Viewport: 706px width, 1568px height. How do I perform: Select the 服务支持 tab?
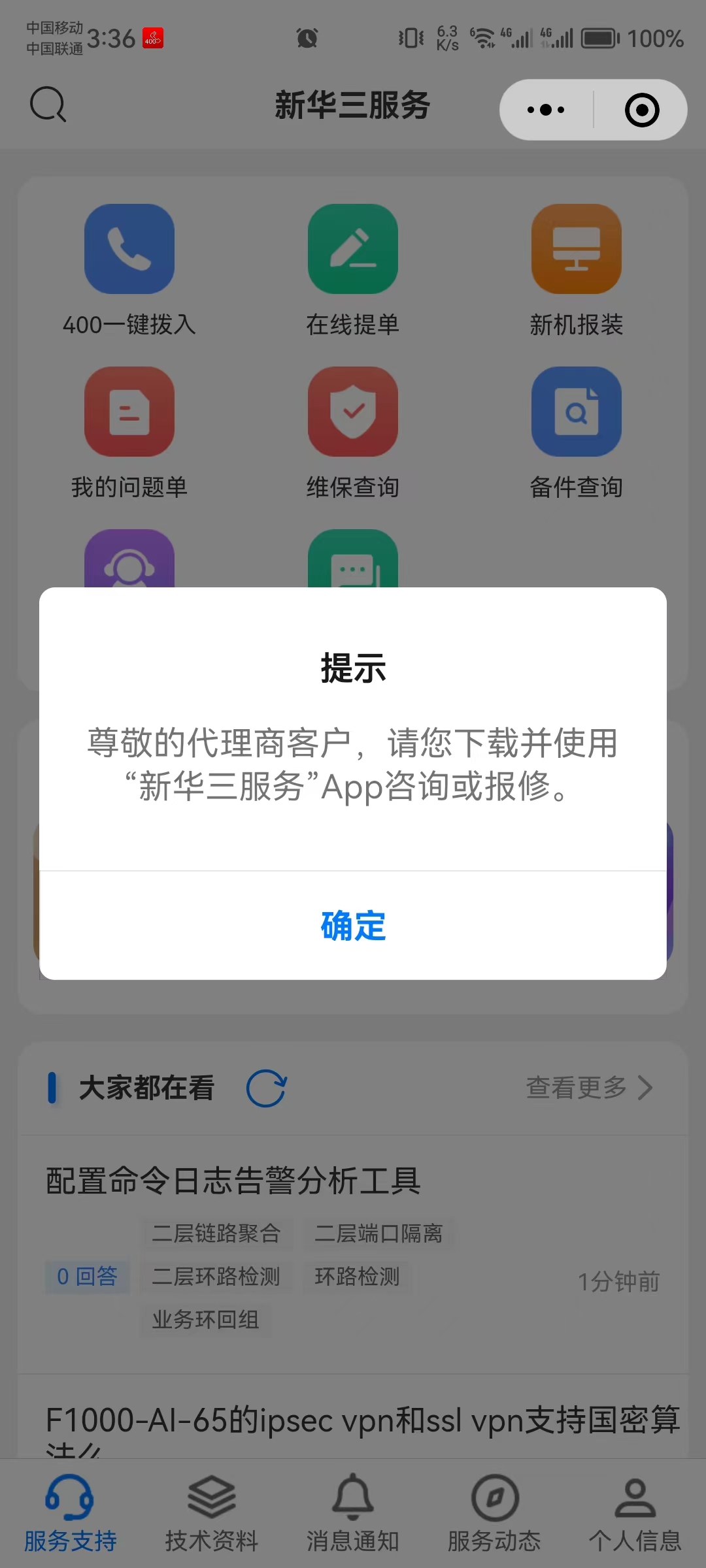[71, 1513]
